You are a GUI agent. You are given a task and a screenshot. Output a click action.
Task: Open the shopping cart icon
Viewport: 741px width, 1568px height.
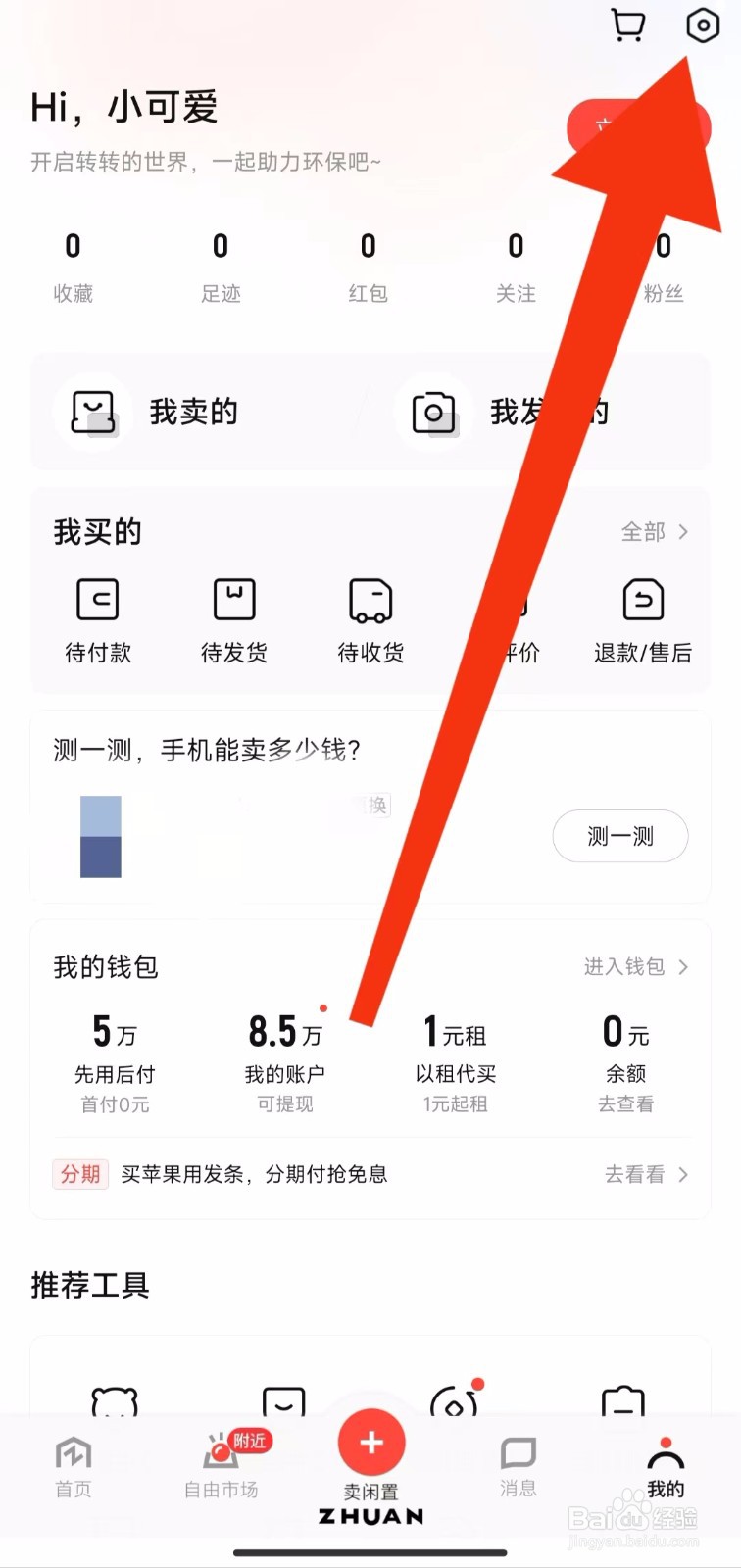coord(627,25)
